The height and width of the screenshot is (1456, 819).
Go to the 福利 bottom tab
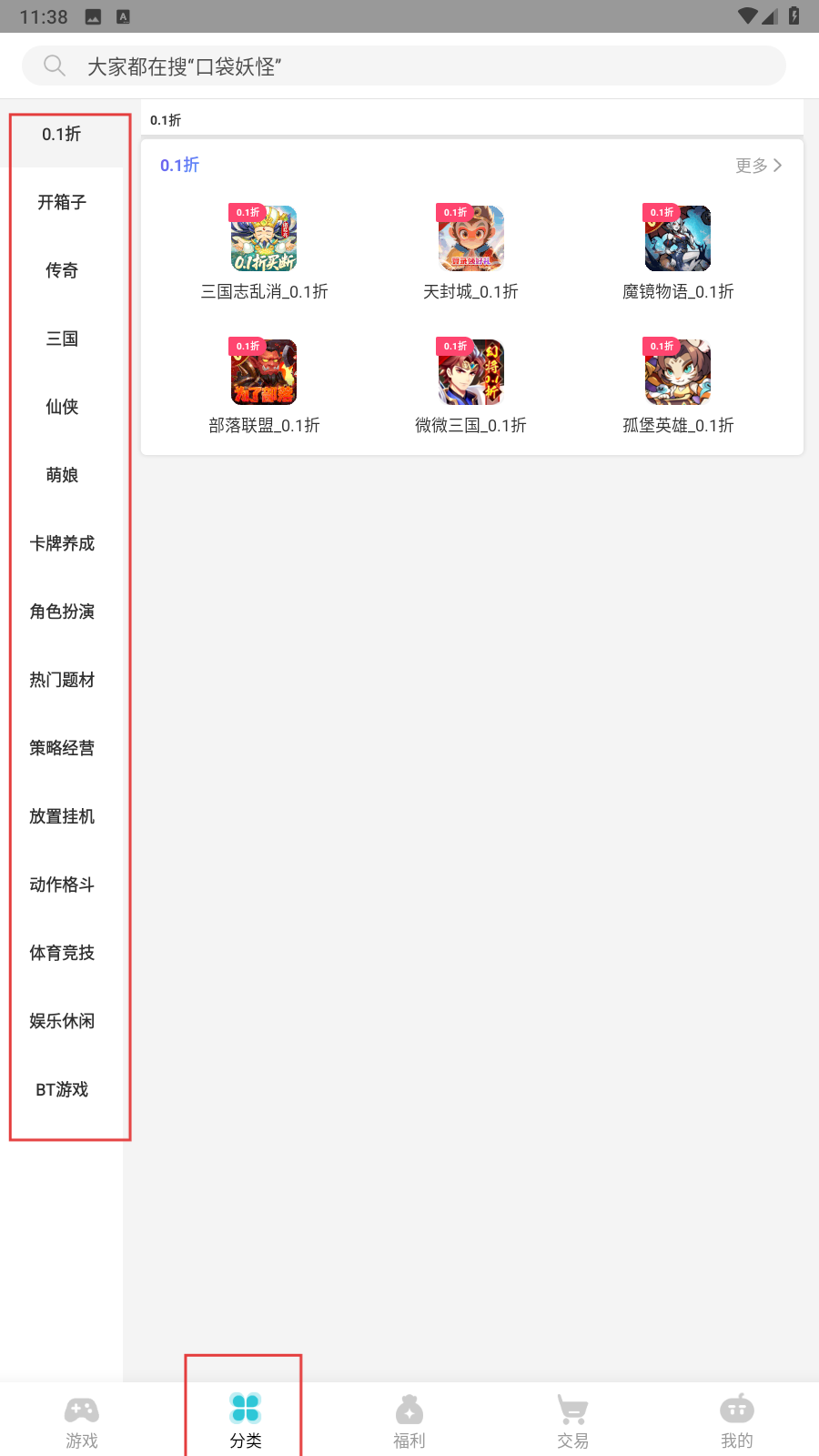click(409, 1421)
